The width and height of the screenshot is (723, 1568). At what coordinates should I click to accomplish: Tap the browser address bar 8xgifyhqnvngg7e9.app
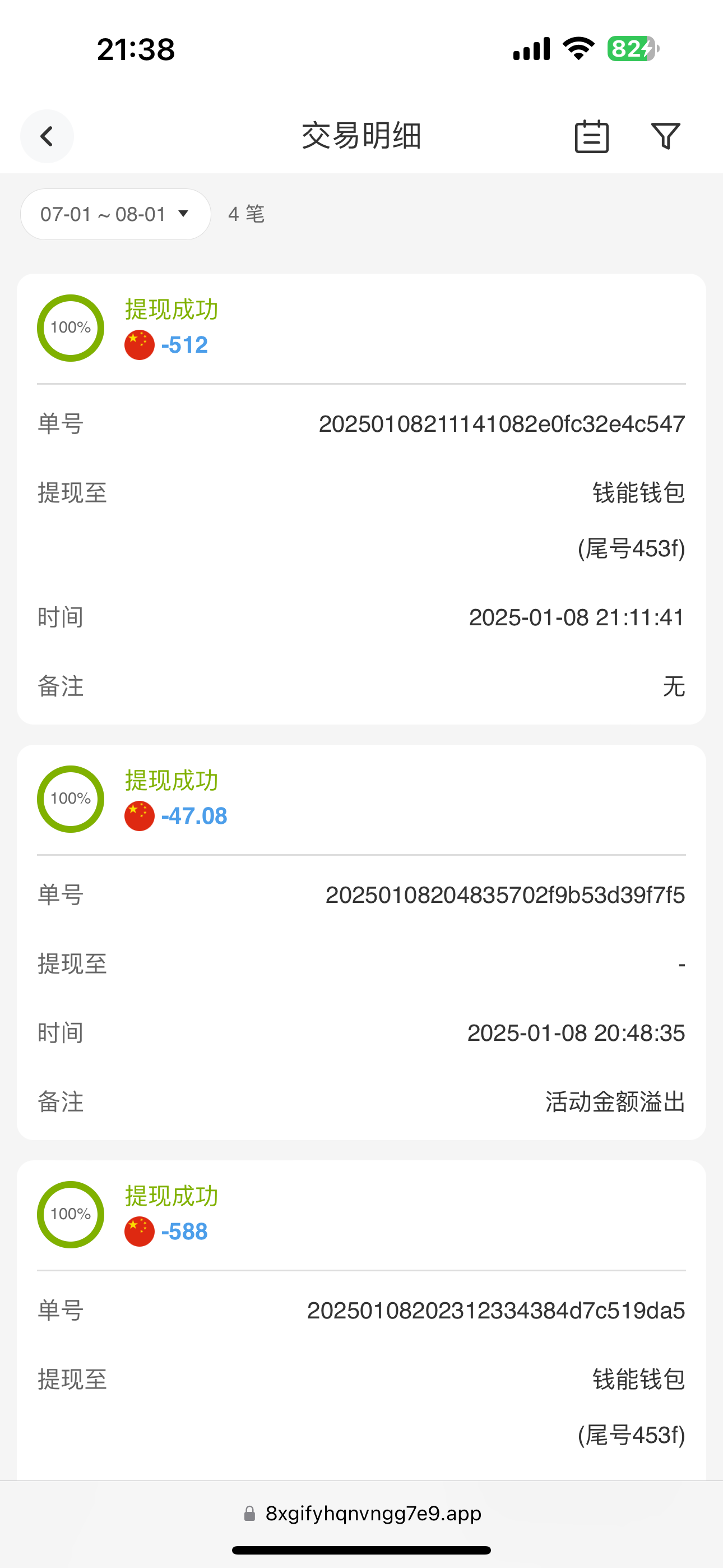click(x=361, y=1514)
